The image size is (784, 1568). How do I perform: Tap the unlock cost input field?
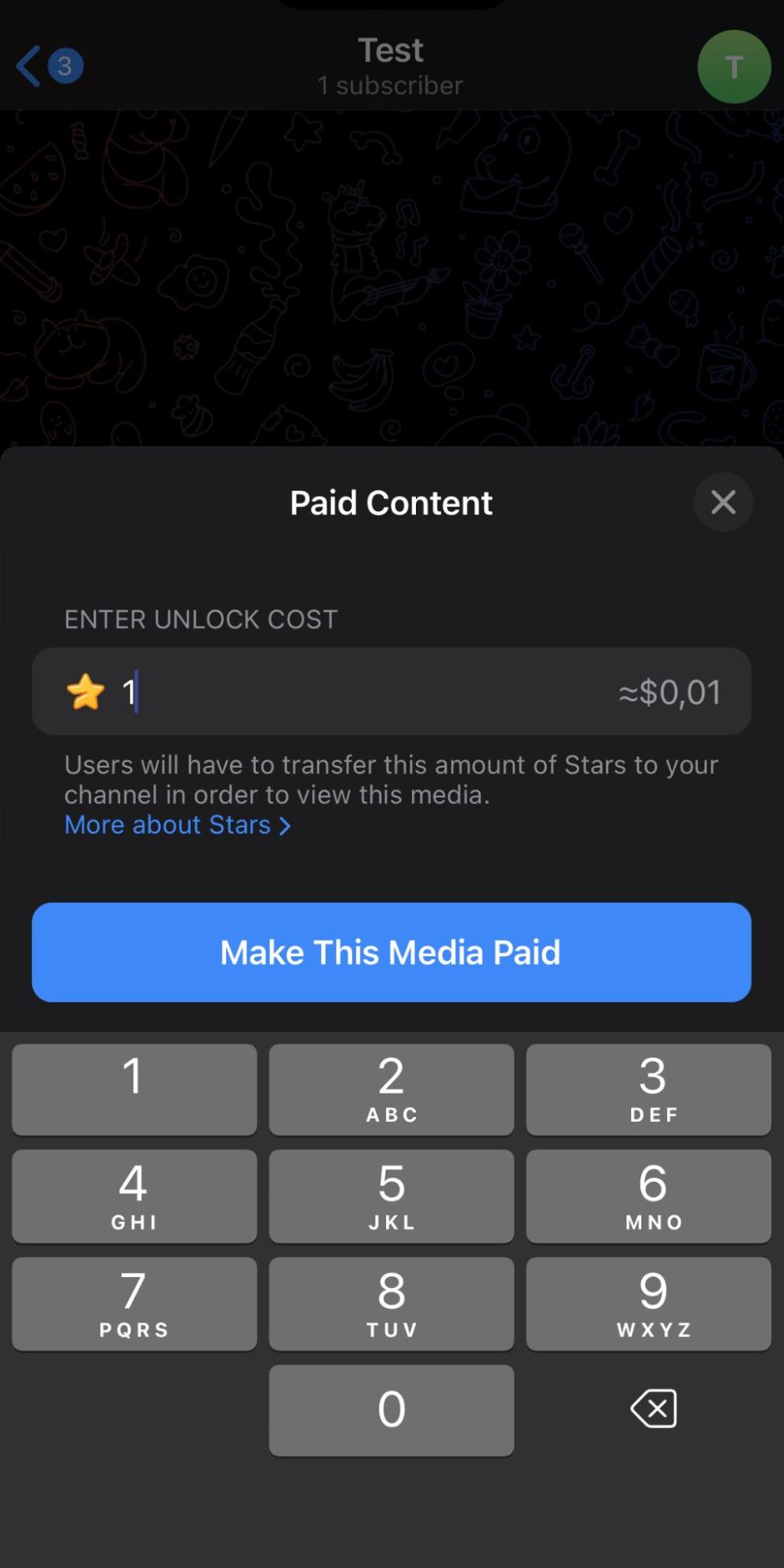tap(369, 692)
